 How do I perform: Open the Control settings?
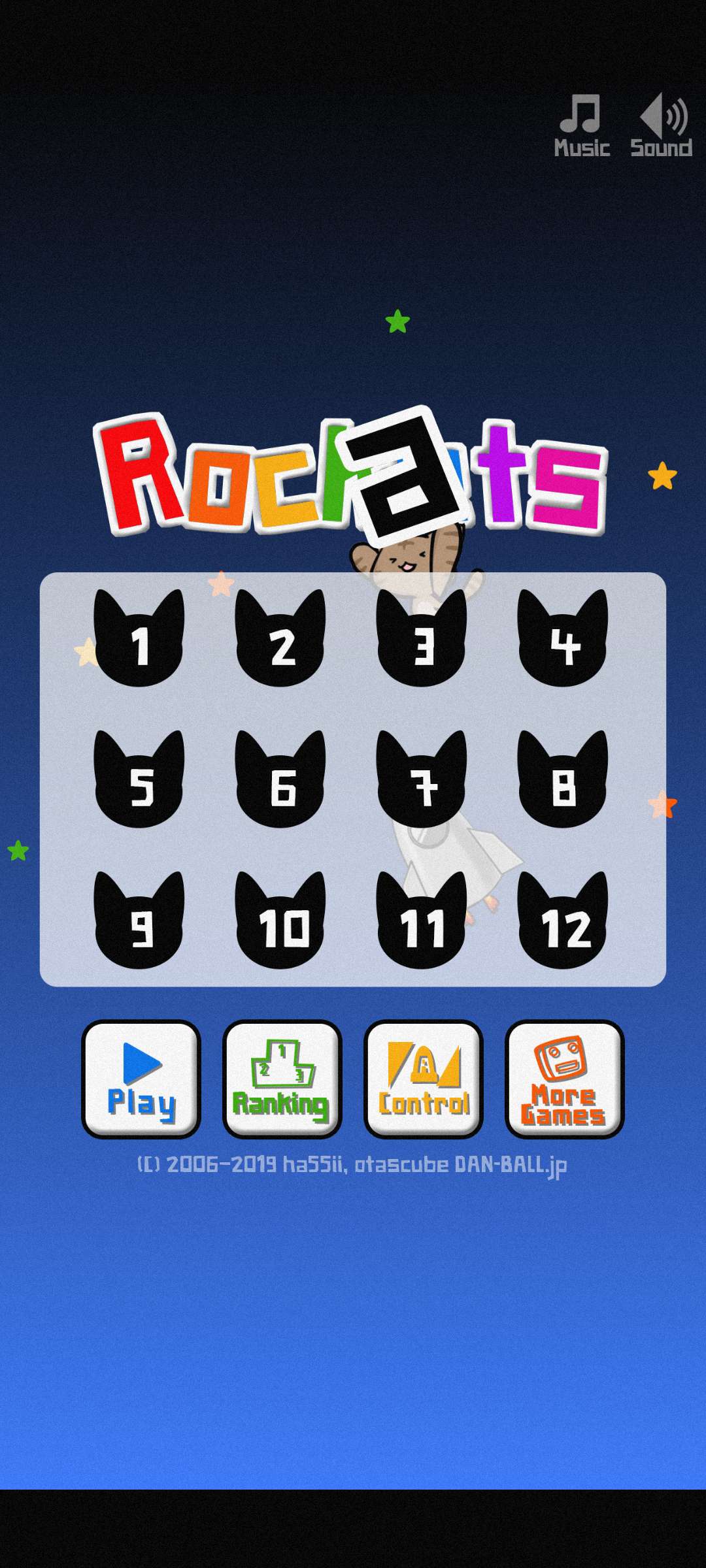click(424, 1079)
